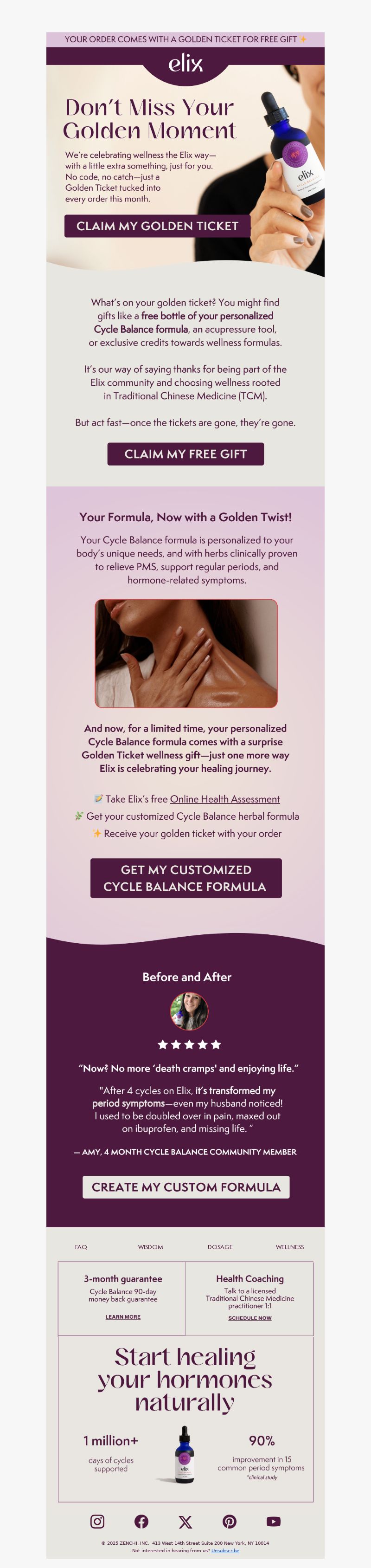Open the Online Health Assessment link
371x1568 pixels.
tap(224, 798)
